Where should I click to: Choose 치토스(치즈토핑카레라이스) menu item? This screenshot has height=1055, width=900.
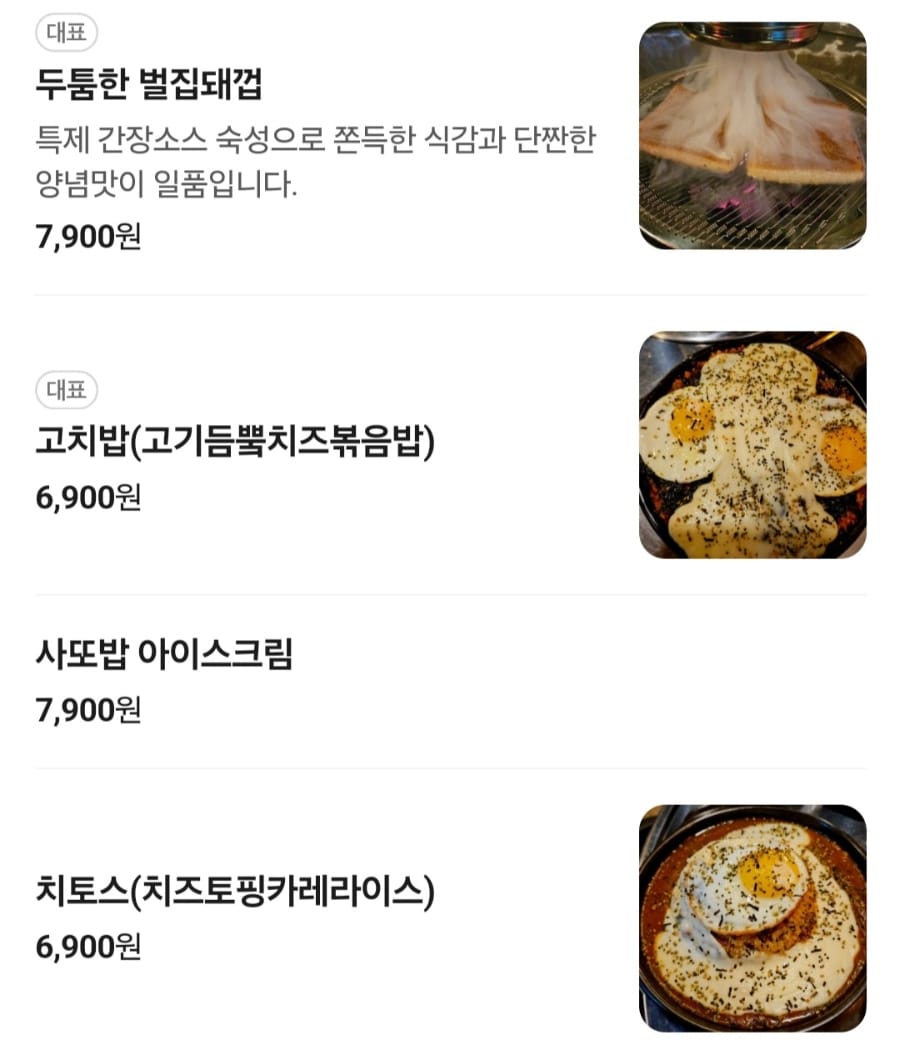tap(235, 891)
